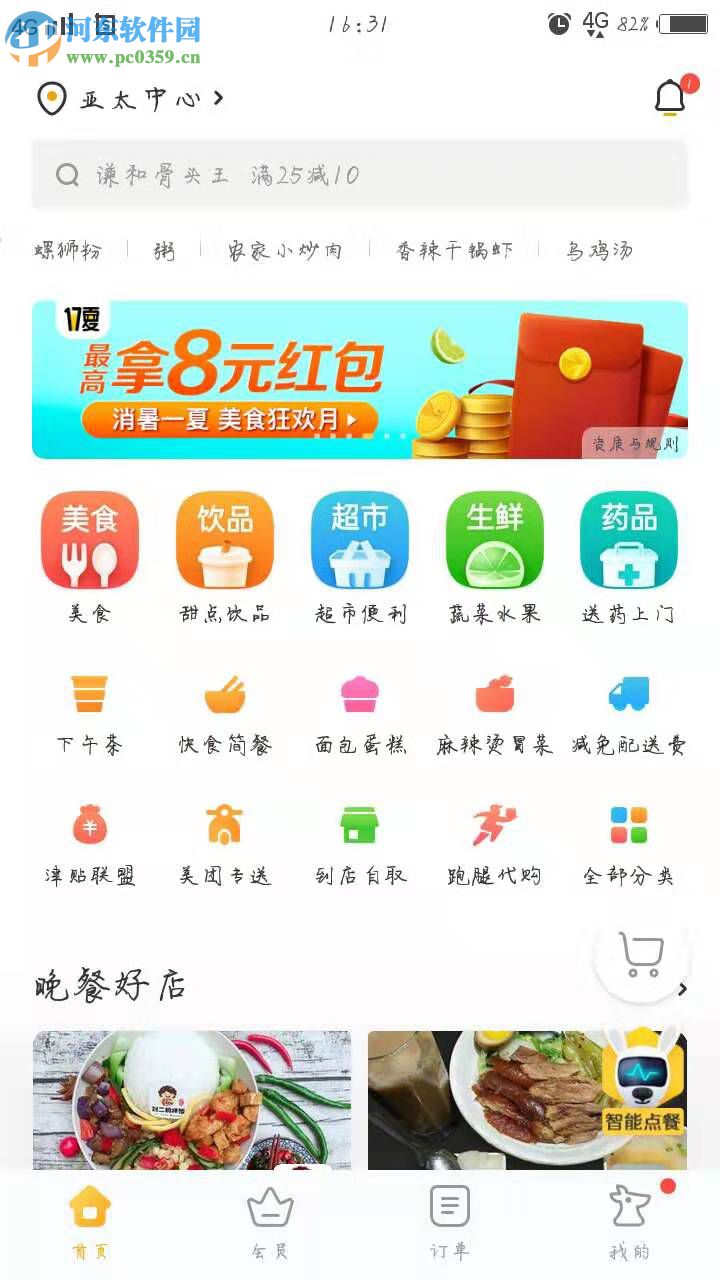Switch to the 会员 membership tab

[270, 1218]
